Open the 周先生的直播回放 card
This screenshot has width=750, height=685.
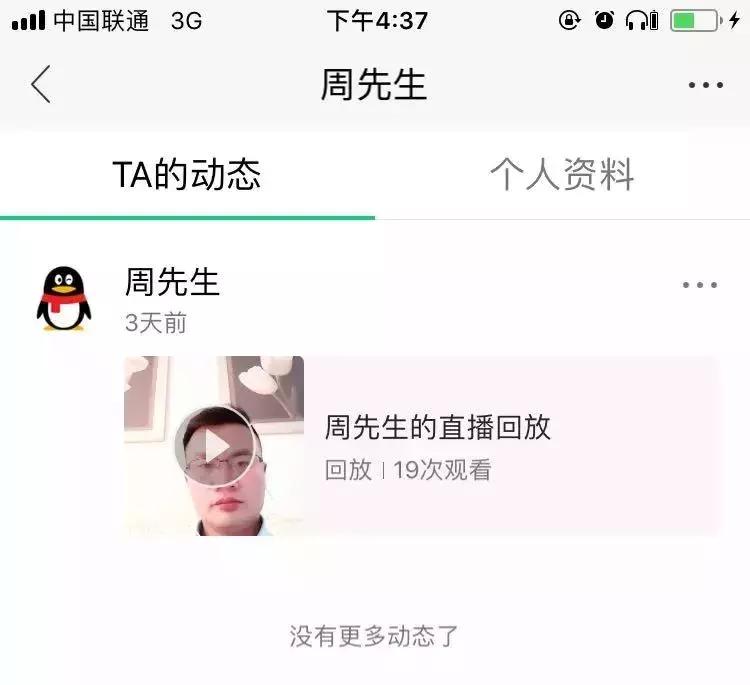[x=500, y=445]
